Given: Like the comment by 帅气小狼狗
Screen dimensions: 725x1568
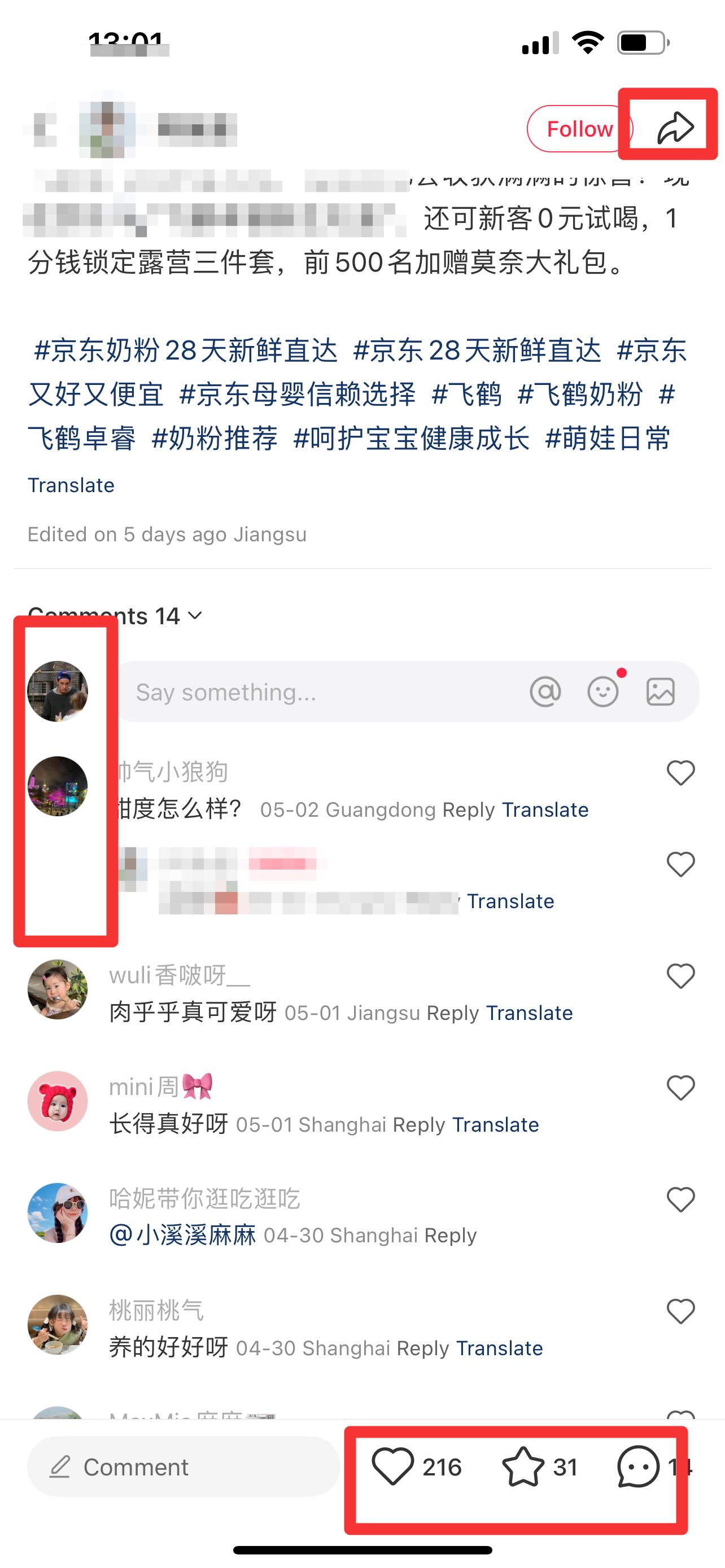Looking at the screenshot, I should click(x=680, y=773).
